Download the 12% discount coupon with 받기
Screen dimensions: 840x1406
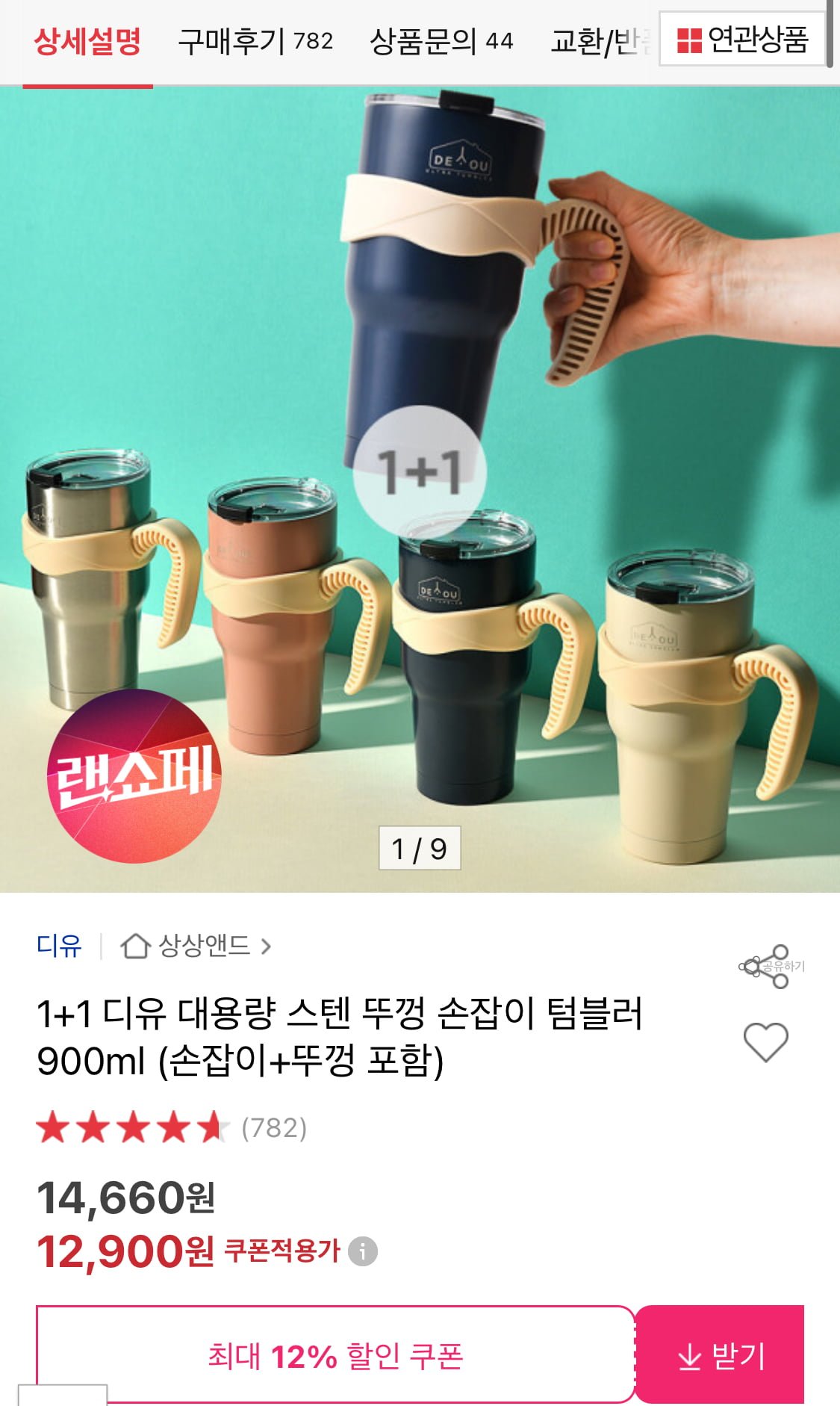pyautogui.click(x=721, y=1355)
